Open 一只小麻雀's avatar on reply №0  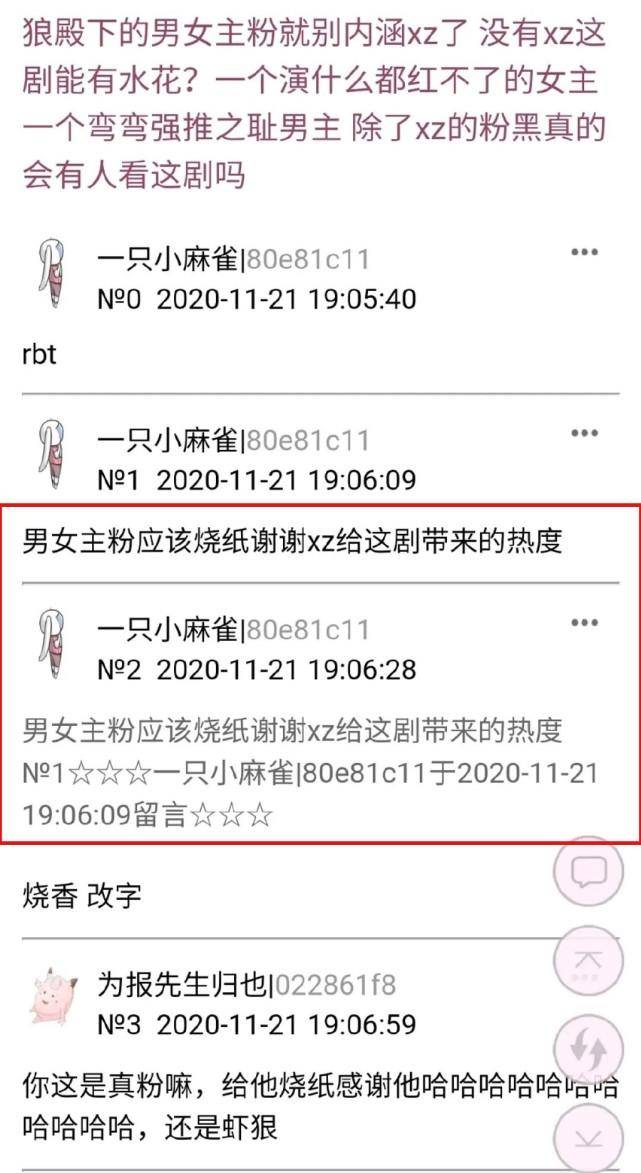click(x=54, y=274)
